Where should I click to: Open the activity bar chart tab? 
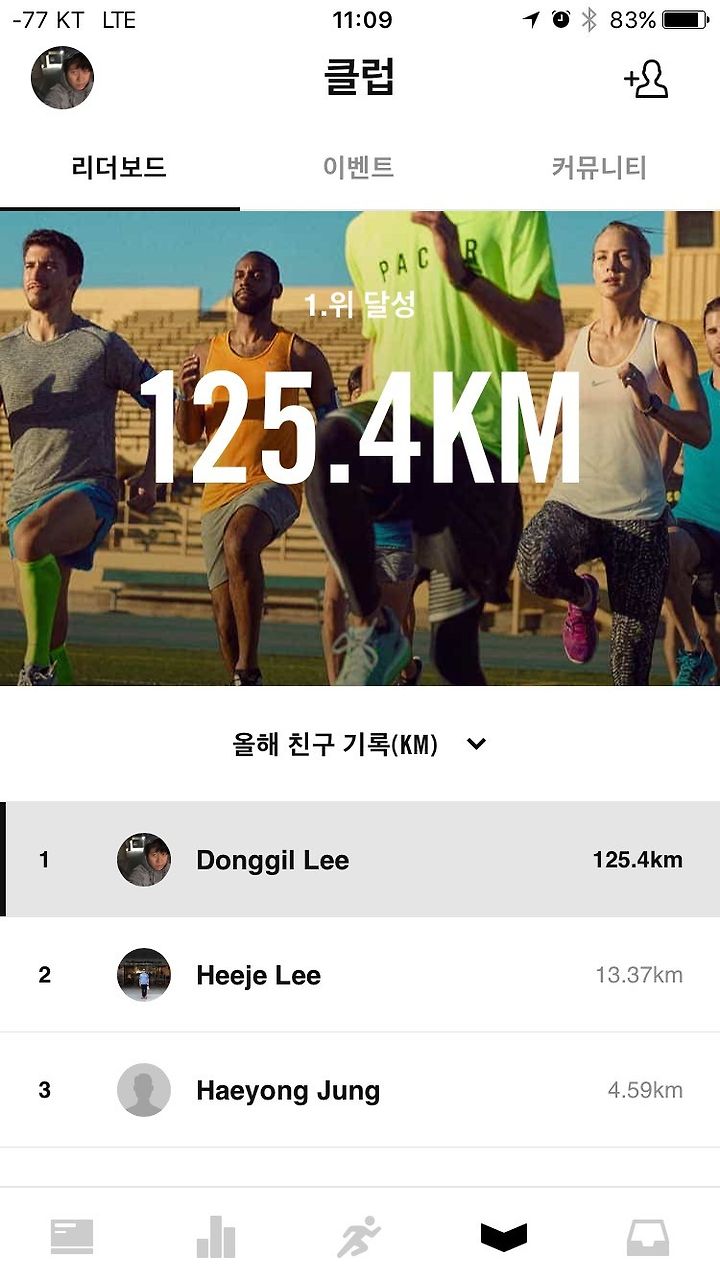[x=216, y=1237]
